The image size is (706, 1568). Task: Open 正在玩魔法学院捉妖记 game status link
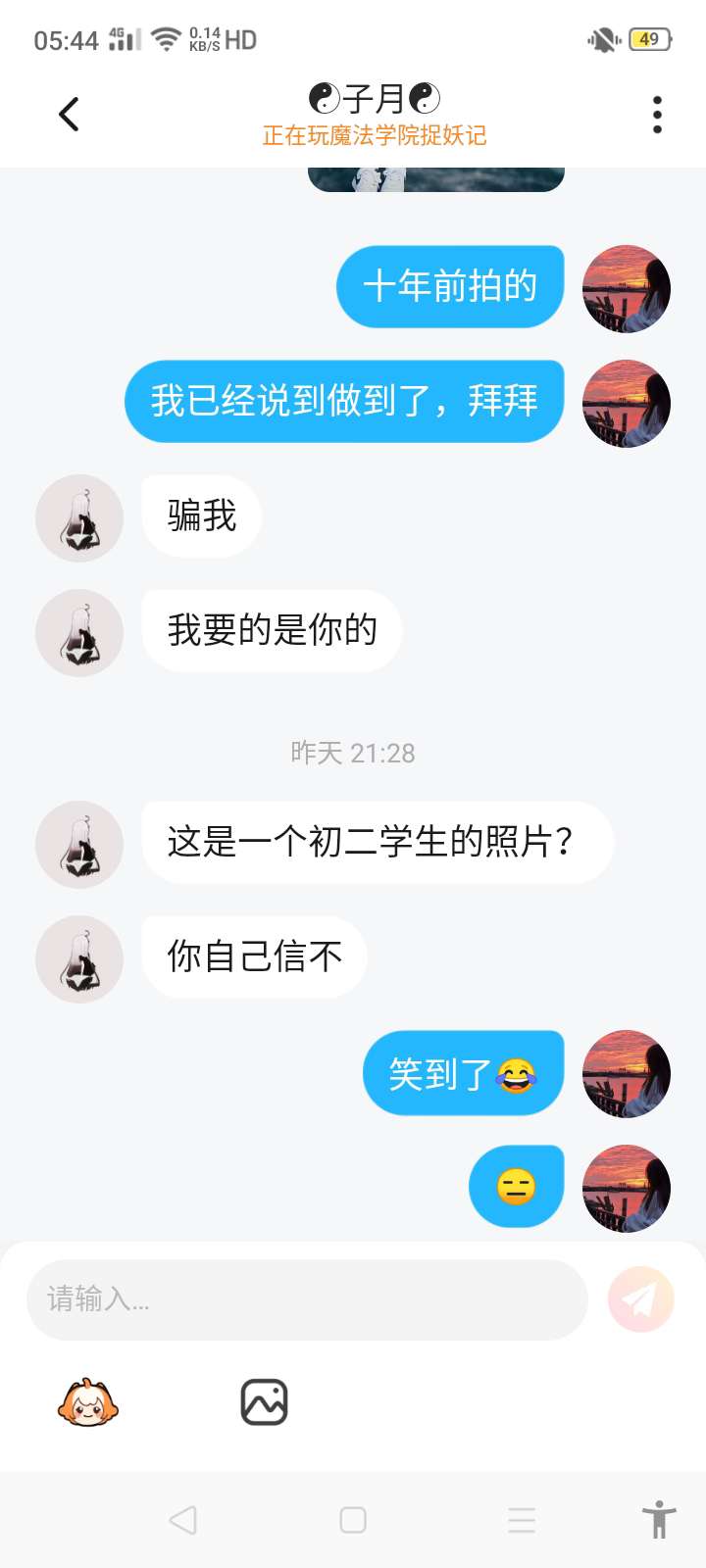click(x=375, y=135)
